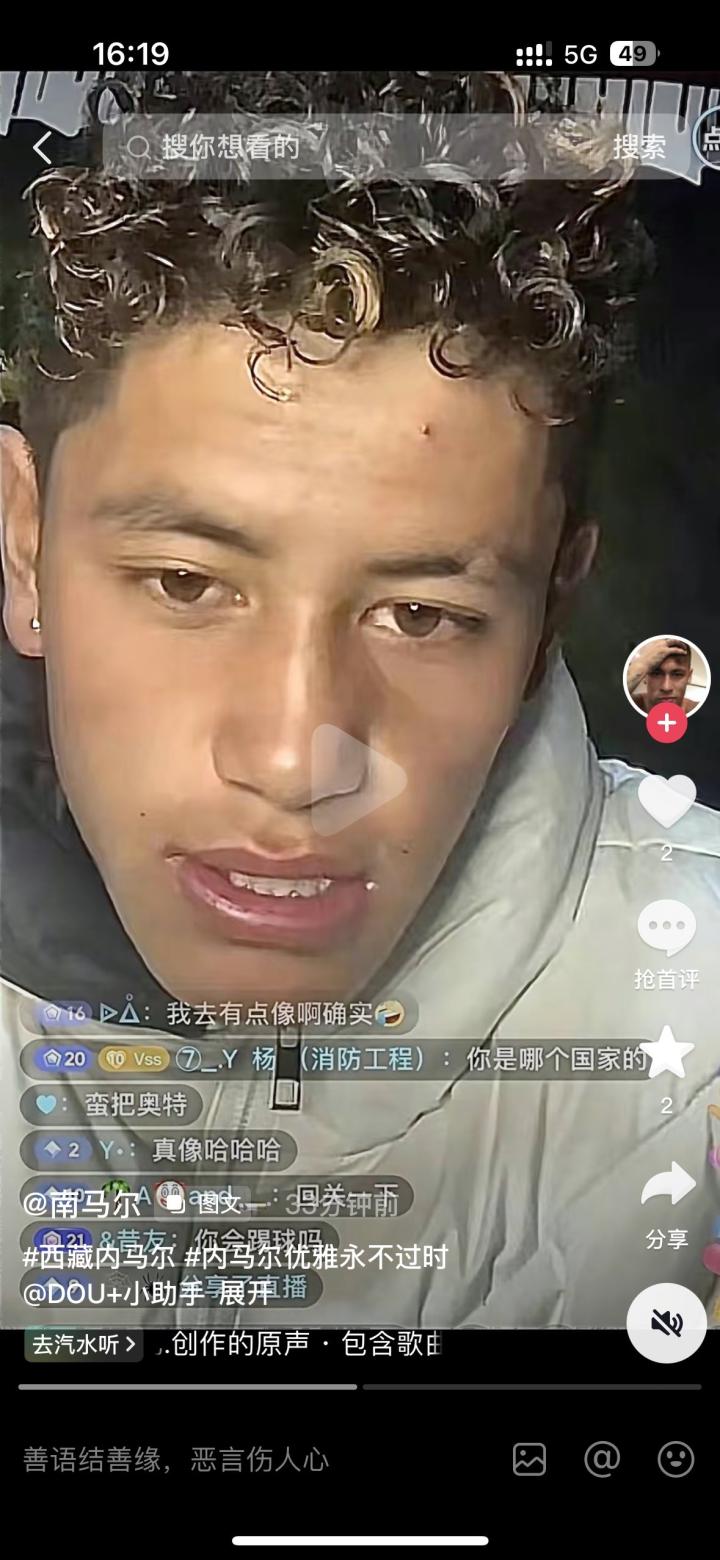Viewport: 720px width, 1560px height.
Task: Open the #西藏内马尔 hashtag
Action: 100,1257
